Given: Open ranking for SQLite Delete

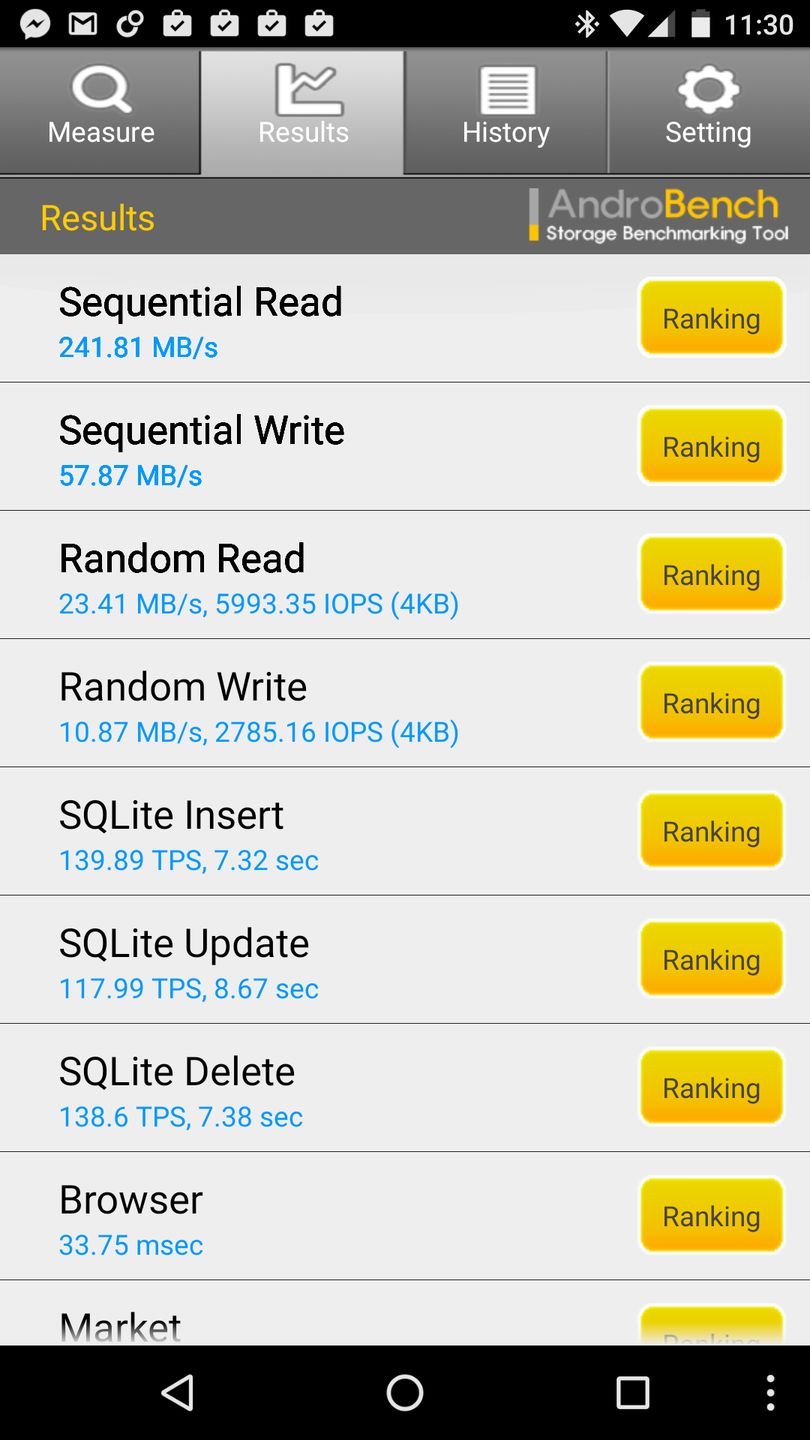Looking at the screenshot, I should click(711, 1086).
